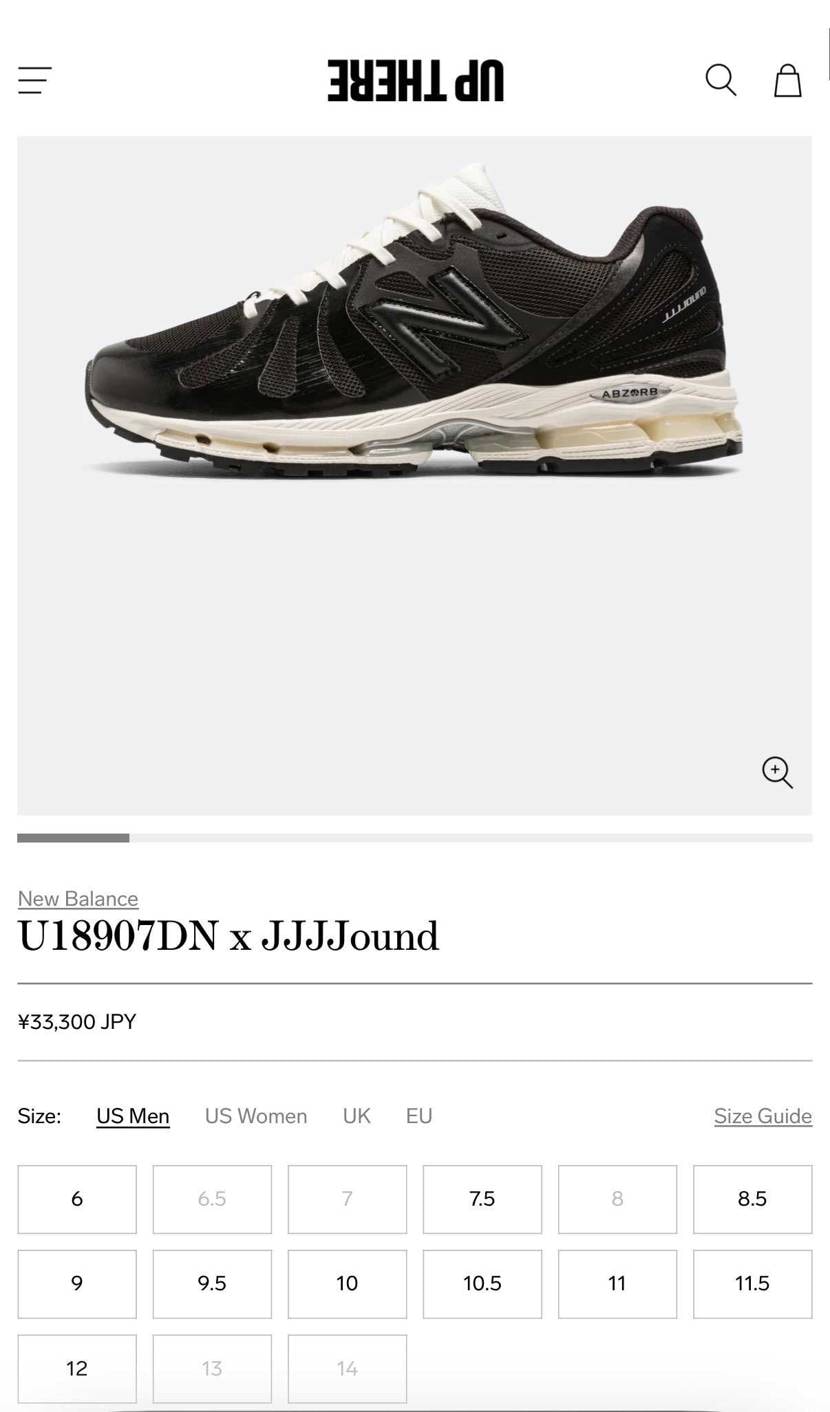Image resolution: width=830 pixels, height=1412 pixels.
Task: Choose size 11.5
Action: pyautogui.click(x=752, y=1284)
